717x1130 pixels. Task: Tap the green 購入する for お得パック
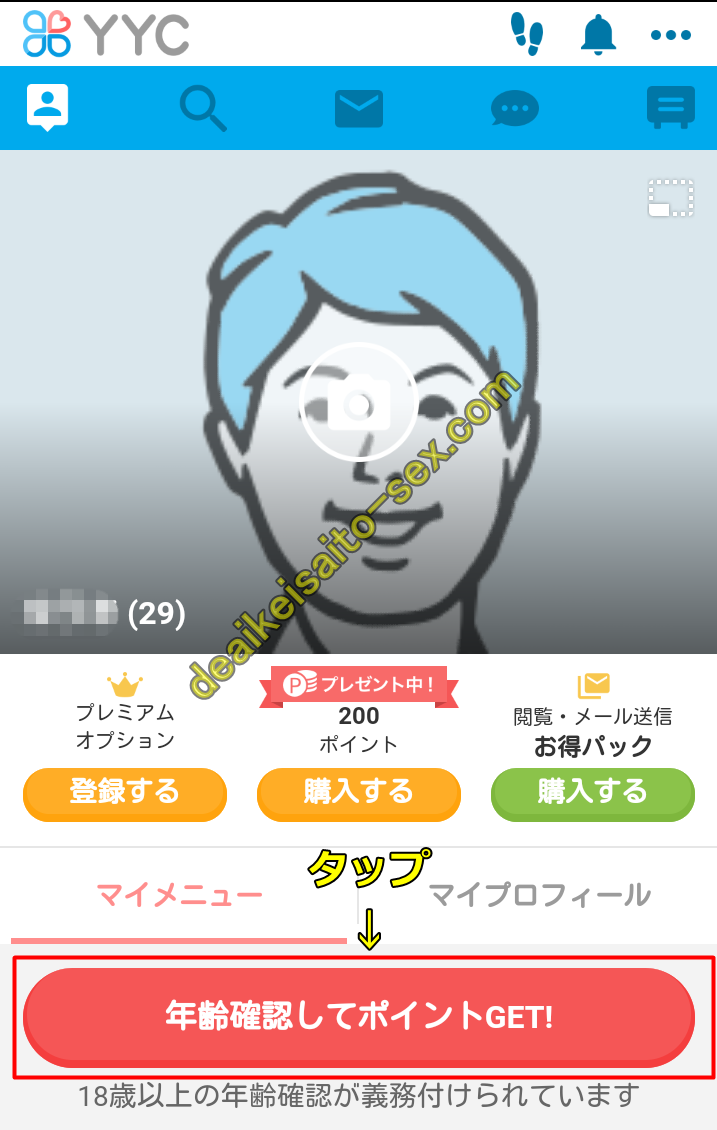593,793
